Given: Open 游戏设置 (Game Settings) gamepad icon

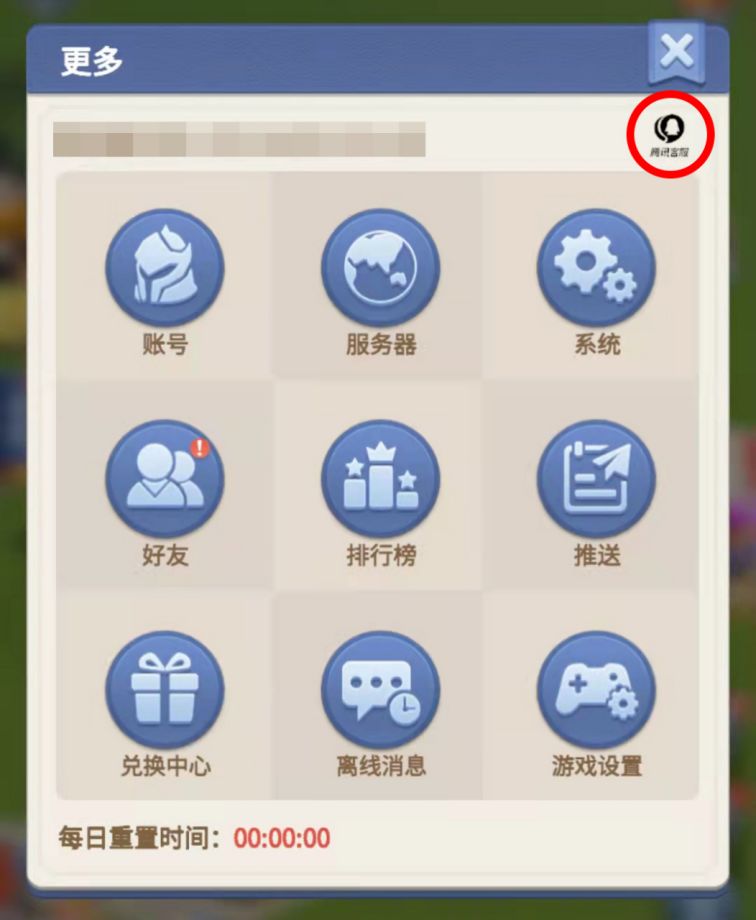Looking at the screenshot, I should [596, 690].
